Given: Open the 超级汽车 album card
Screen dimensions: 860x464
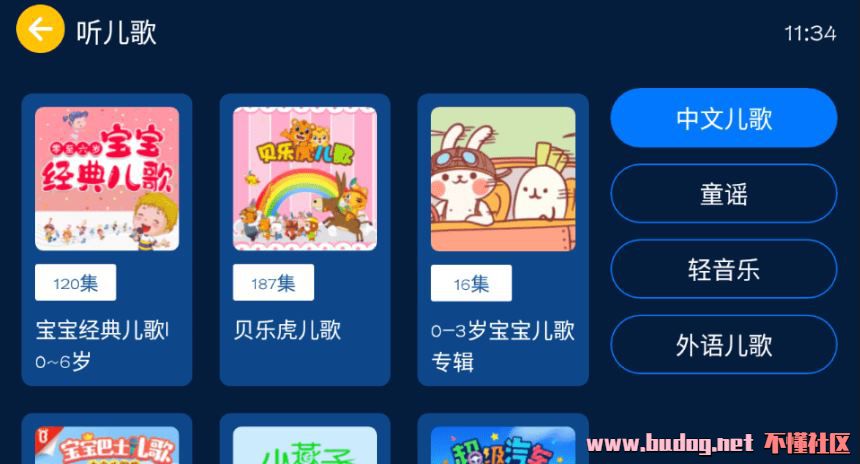Looking at the screenshot, I should click(x=503, y=443).
